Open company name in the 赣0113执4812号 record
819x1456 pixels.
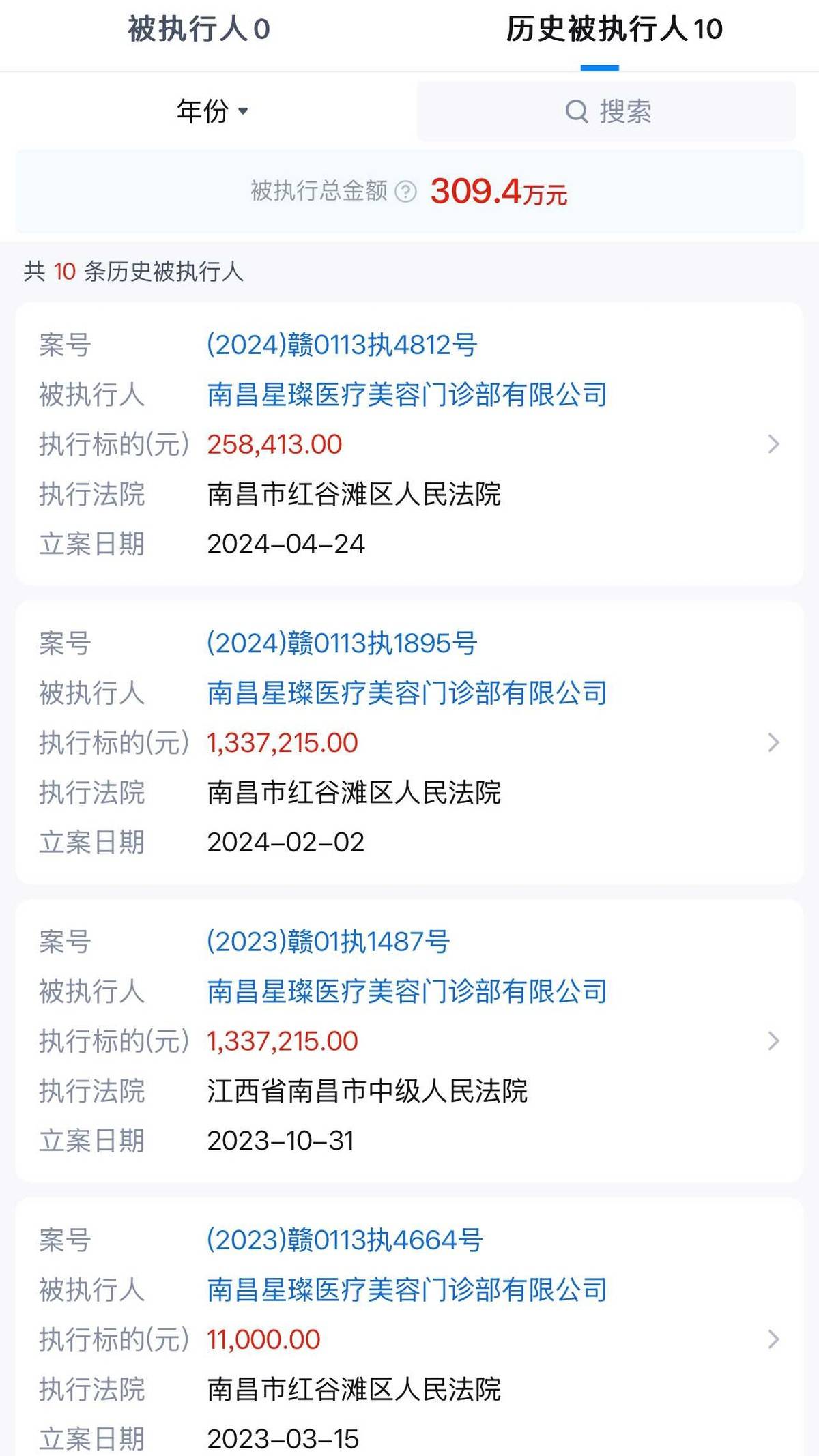(407, 394)
